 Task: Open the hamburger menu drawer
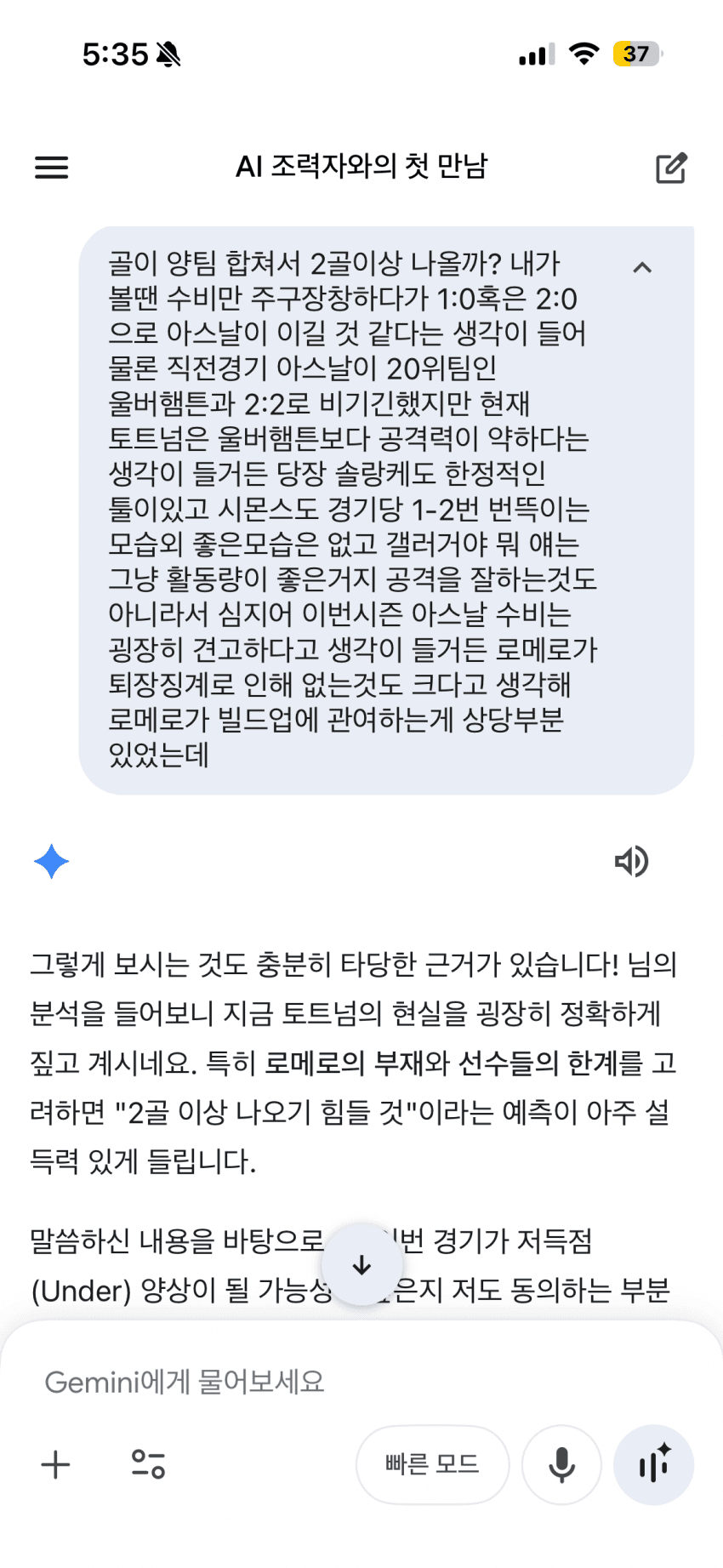[x=51, y=168]
